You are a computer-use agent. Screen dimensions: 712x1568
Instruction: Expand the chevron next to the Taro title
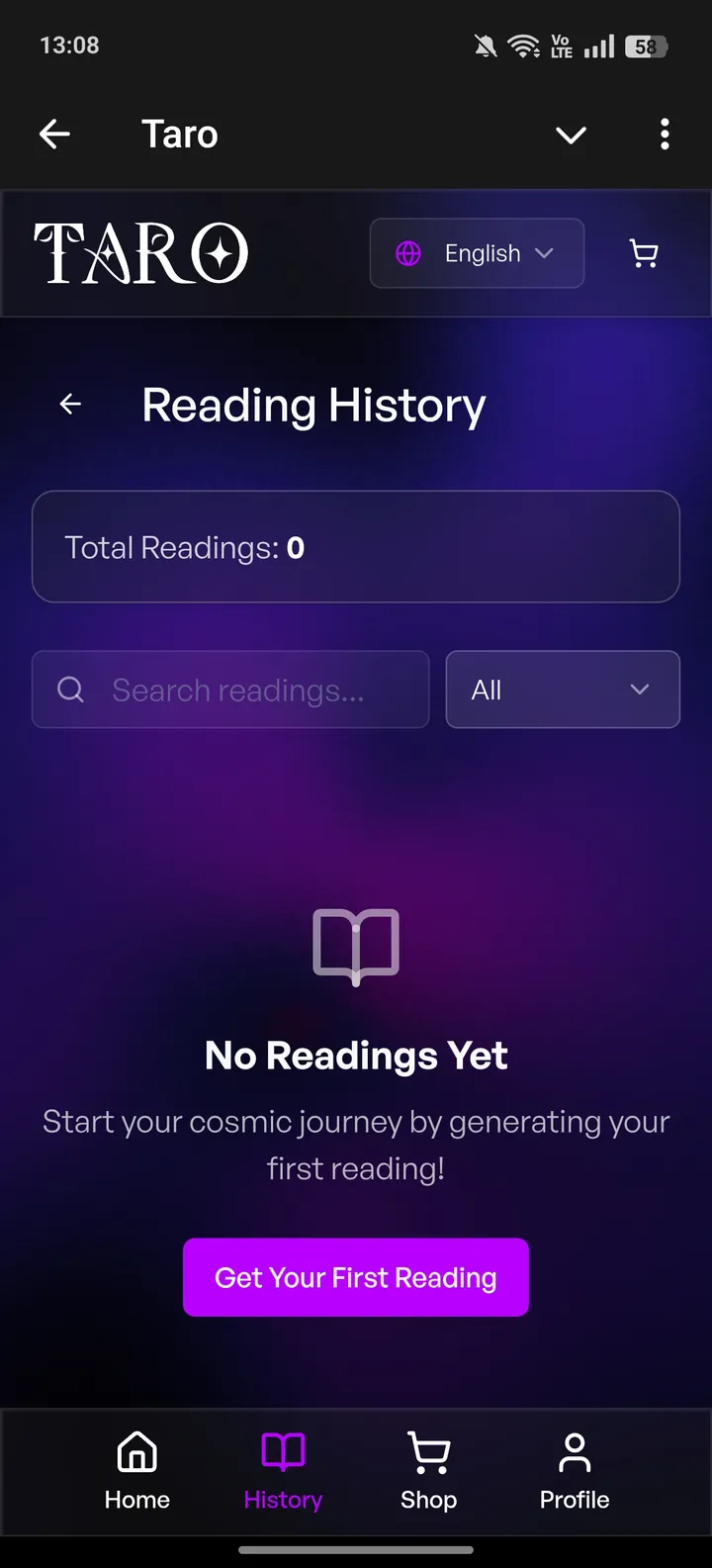(x=571, y=135)
